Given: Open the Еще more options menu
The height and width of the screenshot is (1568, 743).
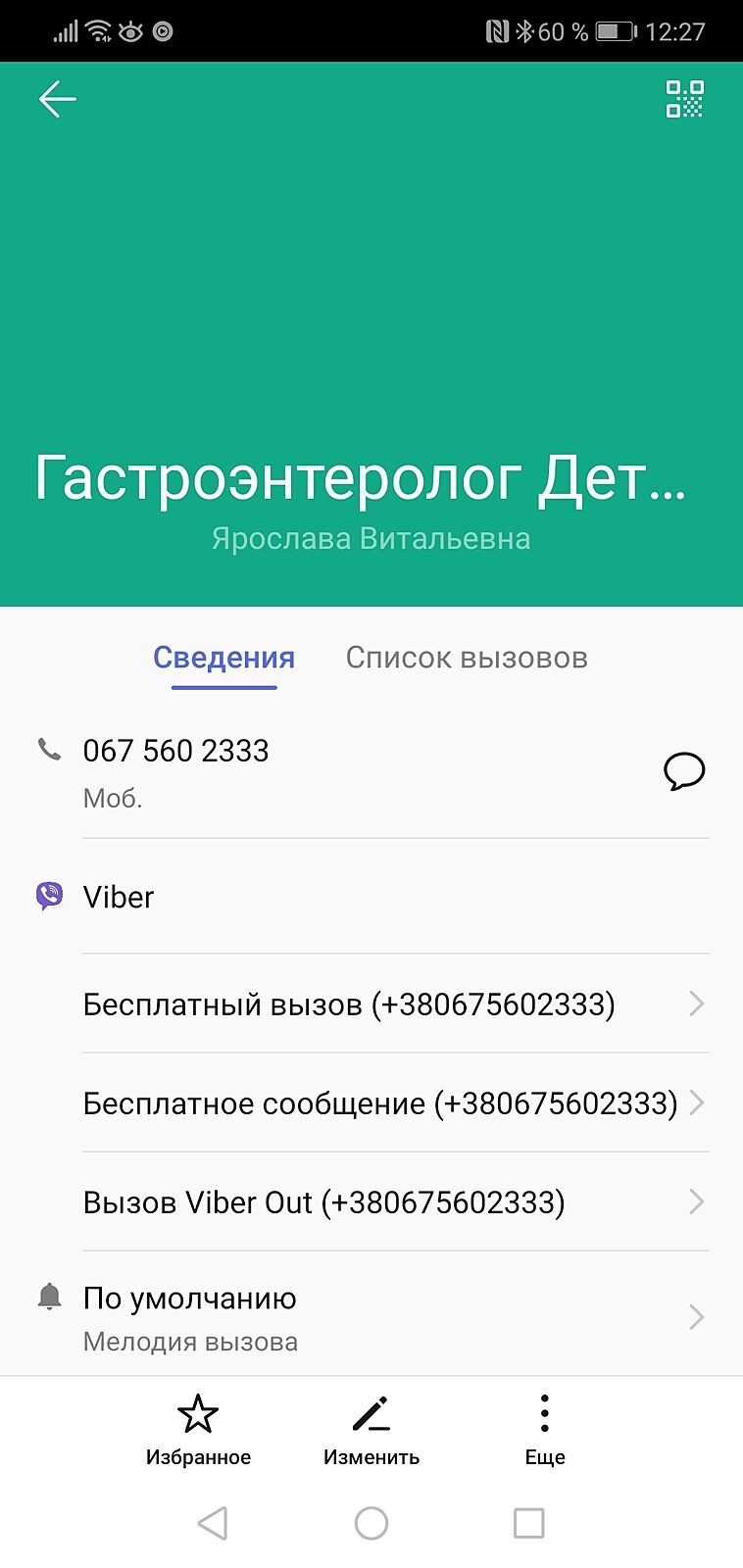Looking at the screenshot, I should [x=545, y=1428].
